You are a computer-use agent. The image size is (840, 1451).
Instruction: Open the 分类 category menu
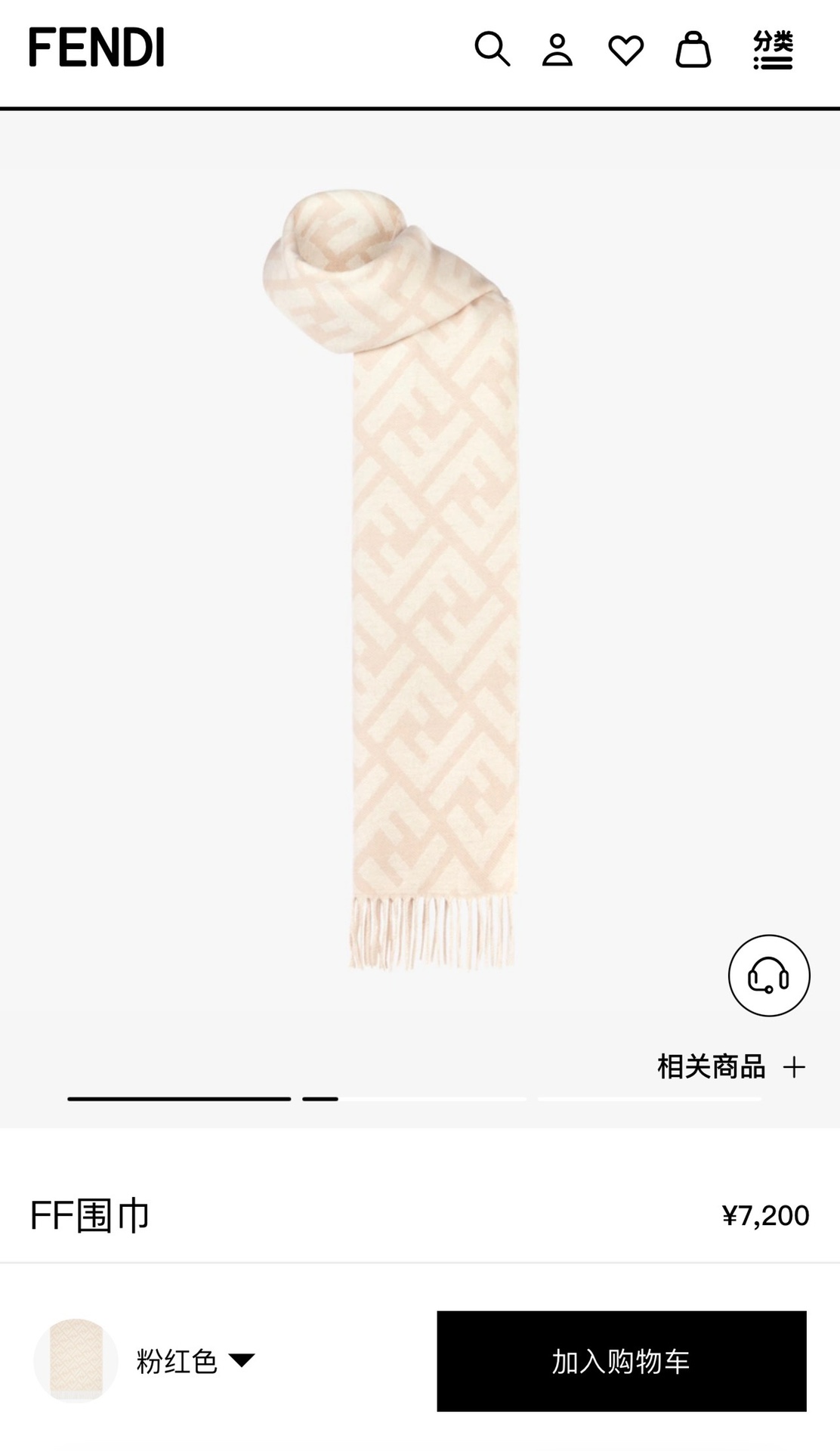click(773, 50)
